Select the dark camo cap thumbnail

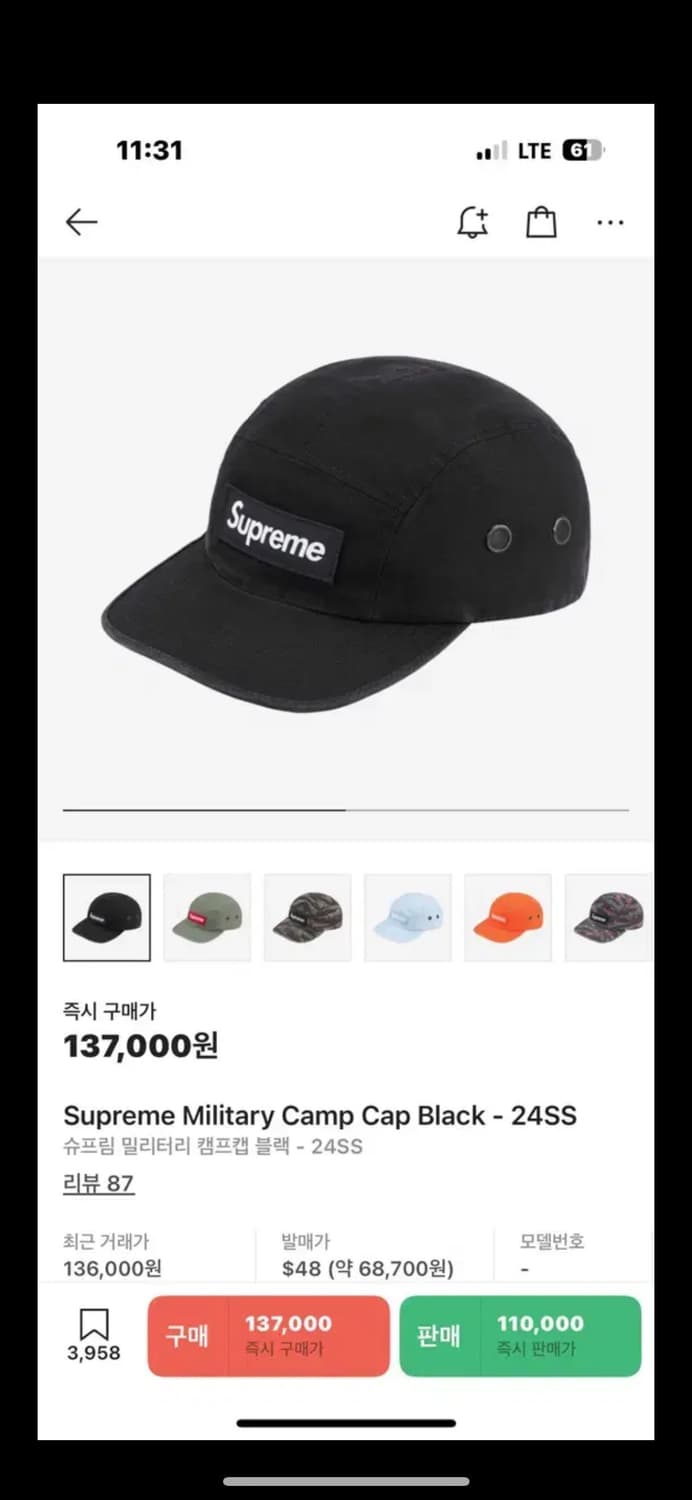click(x=308, y=917)
